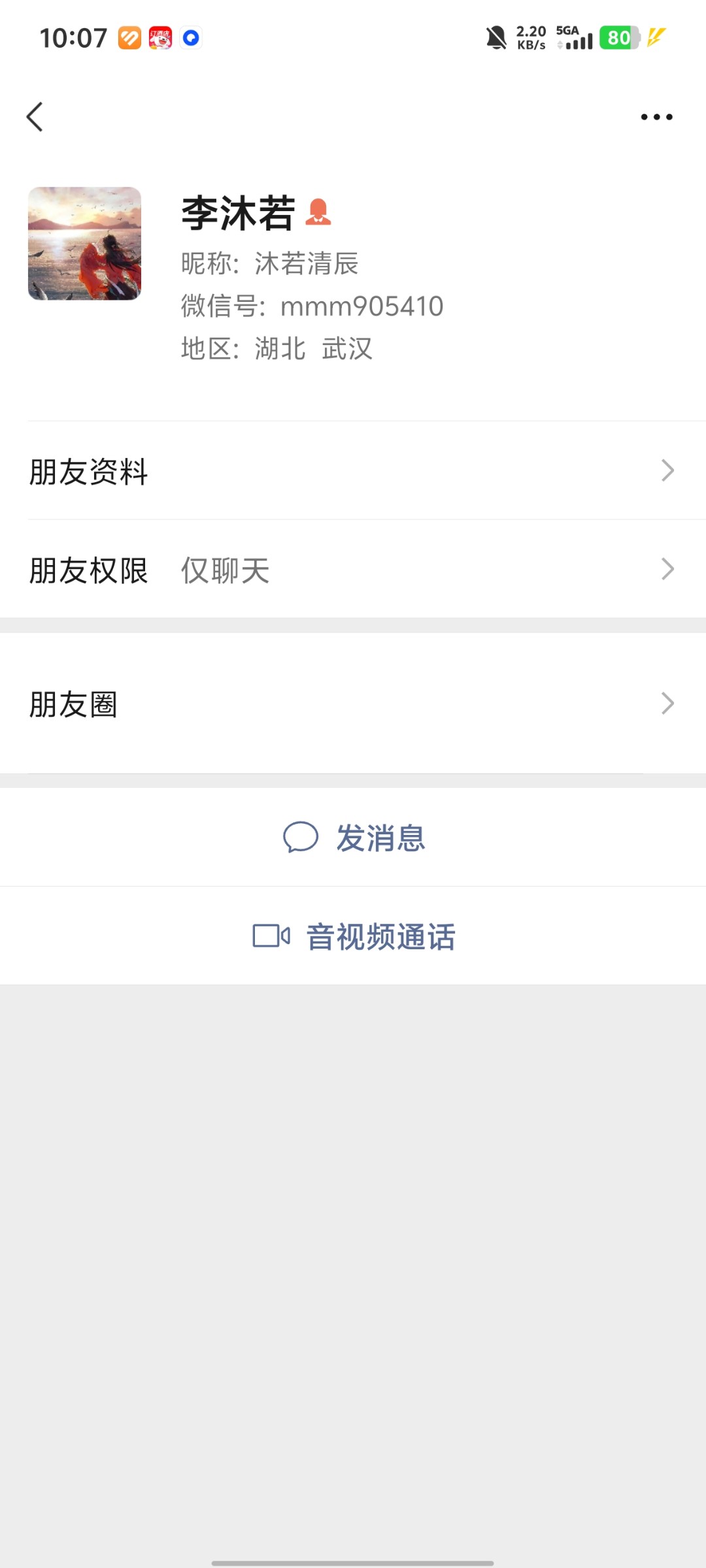Go back using the top-left arrow
The image size is (706, 1568).
click(x=35, y=117)
